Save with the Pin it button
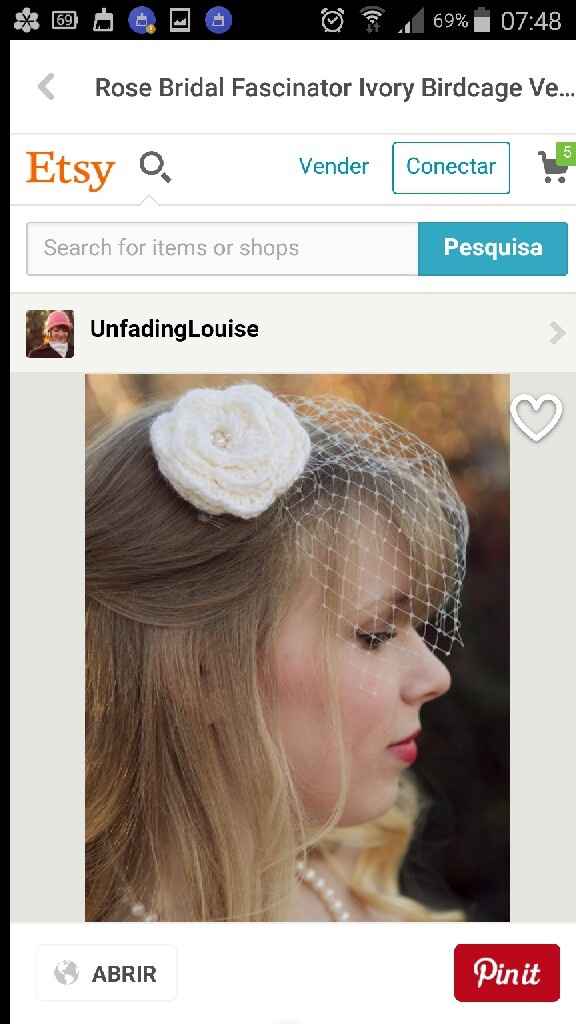Screen dimensions: 576x1024 click(507, 972)
